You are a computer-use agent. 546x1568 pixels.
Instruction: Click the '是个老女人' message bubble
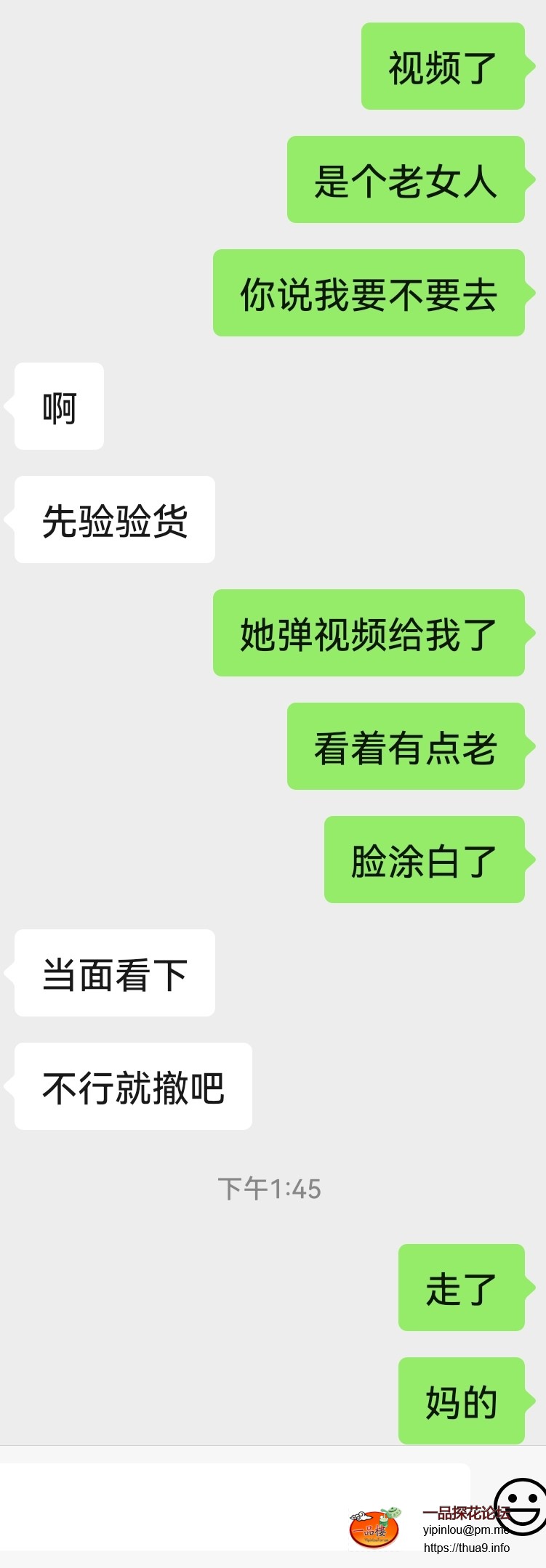point(407,180)
